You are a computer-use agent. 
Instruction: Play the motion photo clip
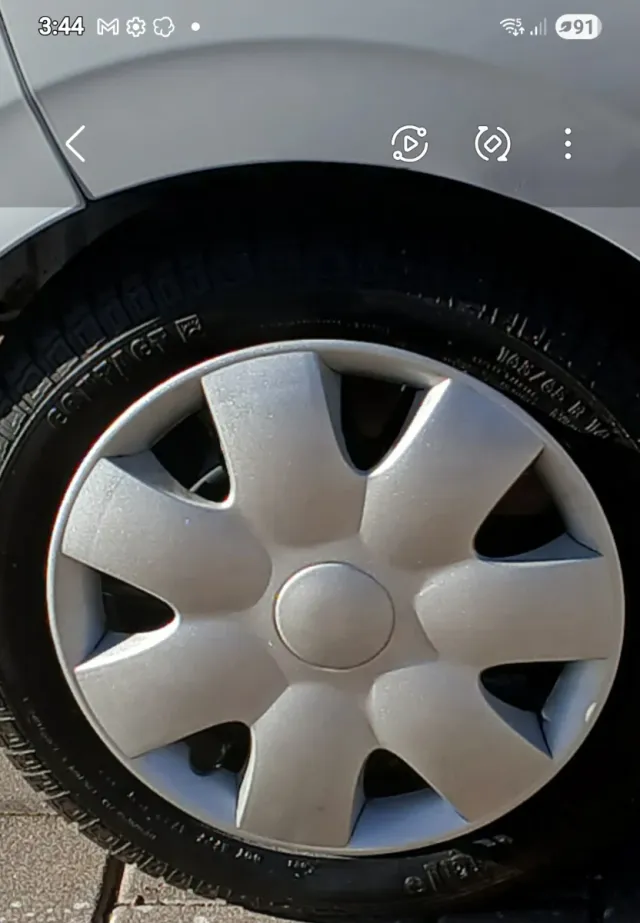(x=409, y=144)
